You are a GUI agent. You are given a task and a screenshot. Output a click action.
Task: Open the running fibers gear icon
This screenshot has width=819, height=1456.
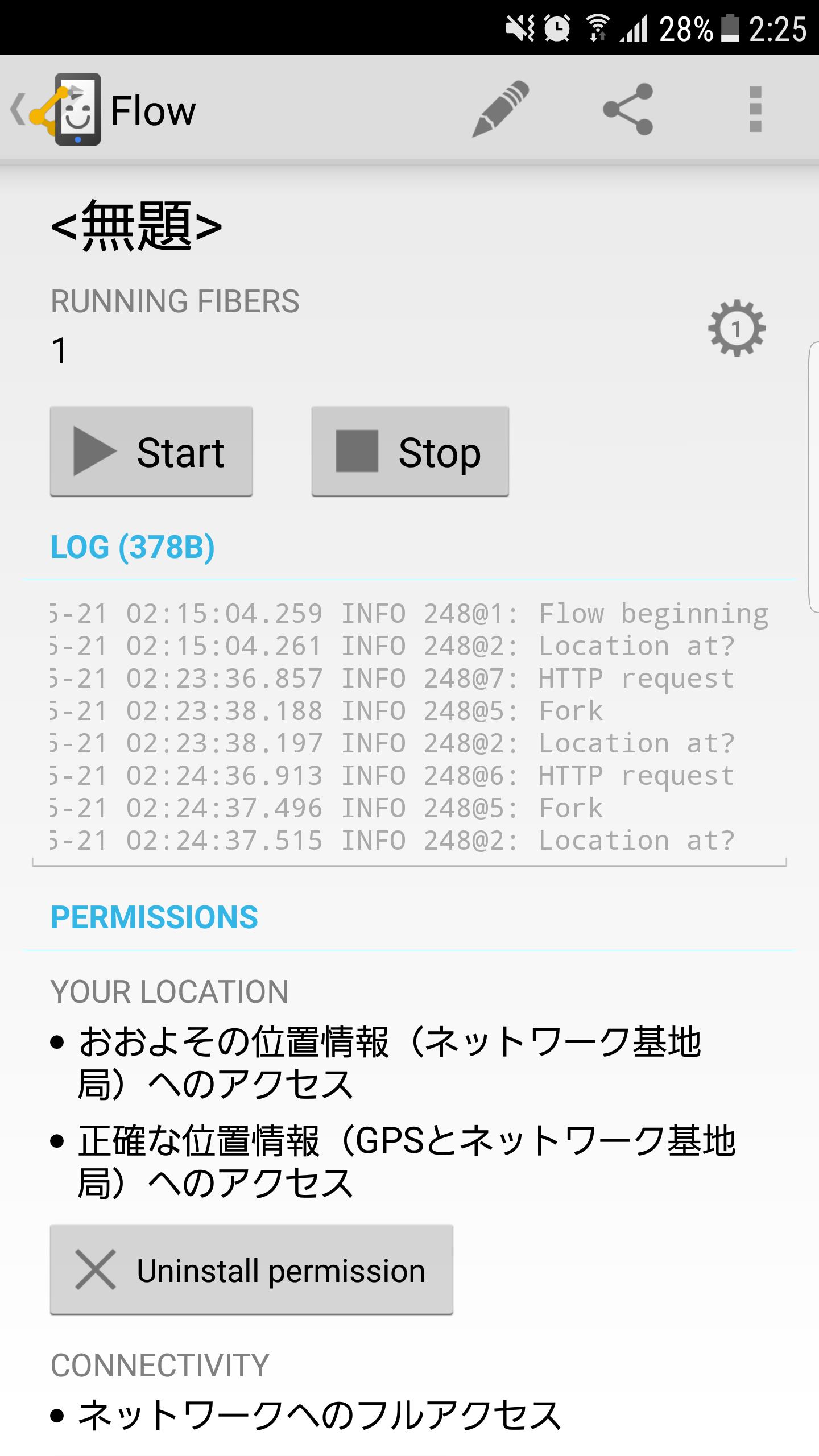pyautogui.click(x=737, y=328)
